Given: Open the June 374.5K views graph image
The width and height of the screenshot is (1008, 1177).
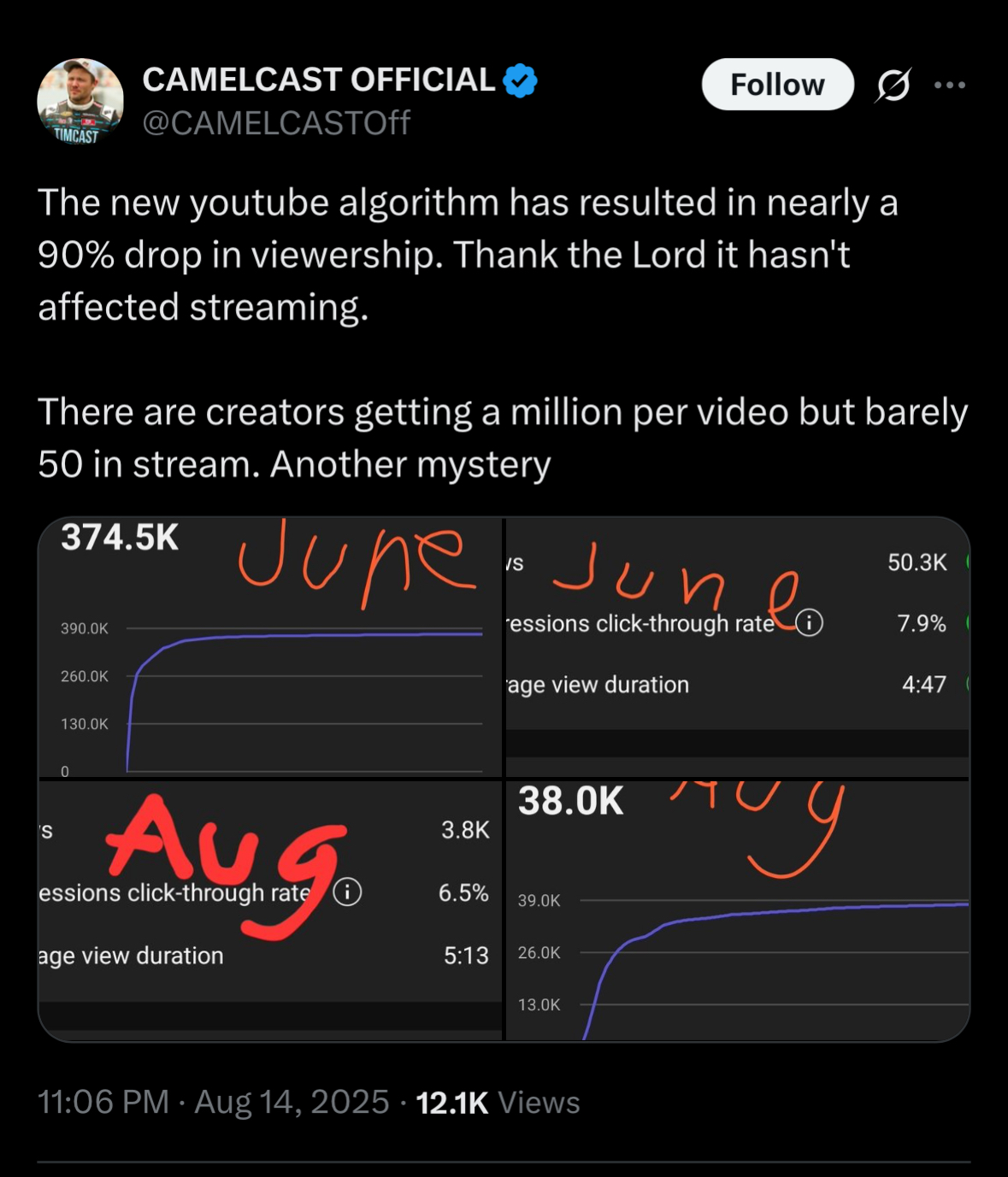Looking at the screenshot, I should point(270,648).
